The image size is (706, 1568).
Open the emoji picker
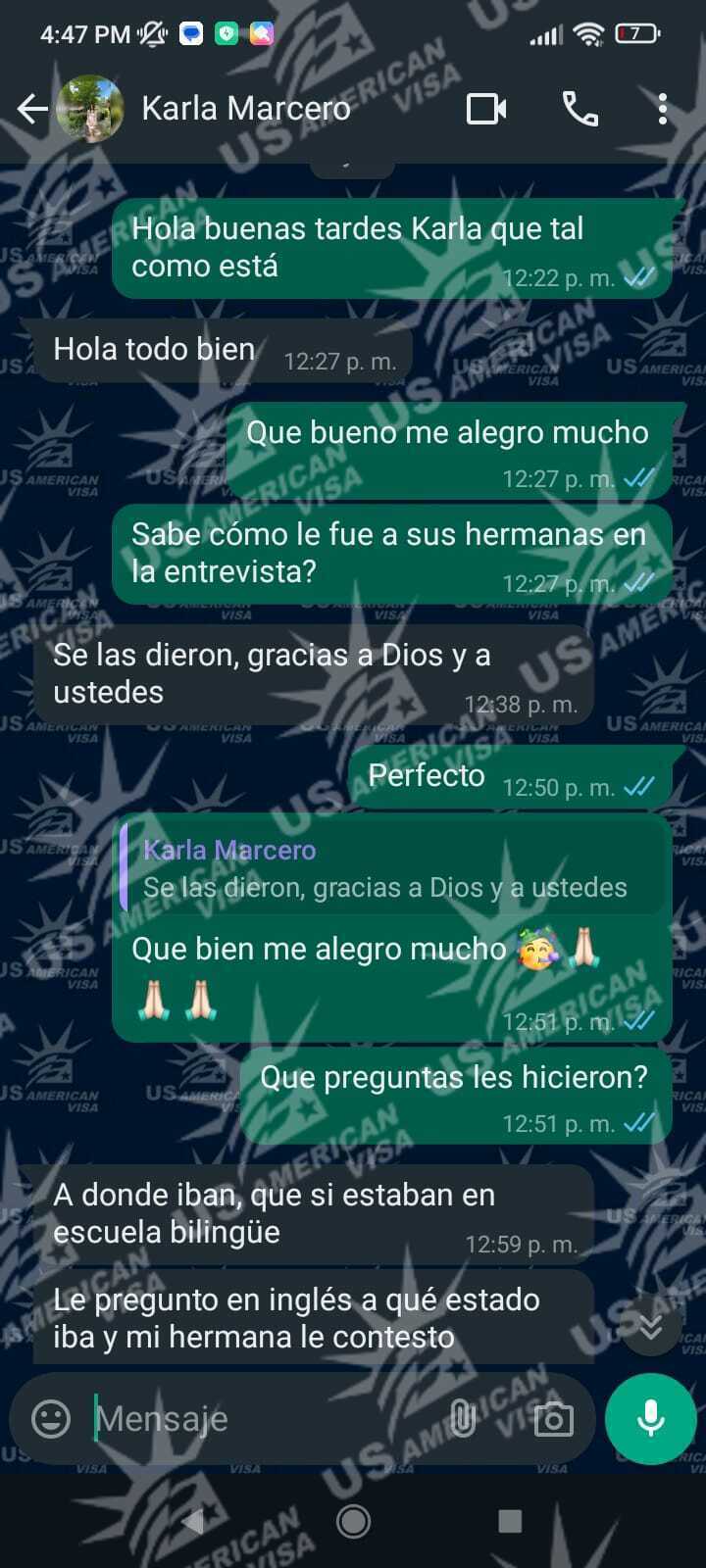[x=51, y=1418]
